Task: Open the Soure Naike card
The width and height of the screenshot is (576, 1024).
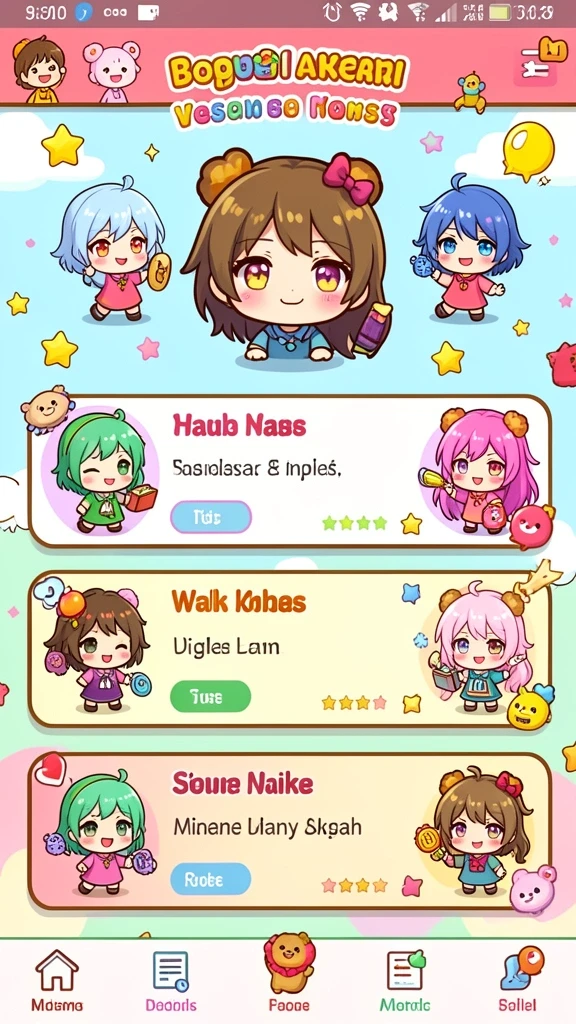Action: click(x=289, y=831)
